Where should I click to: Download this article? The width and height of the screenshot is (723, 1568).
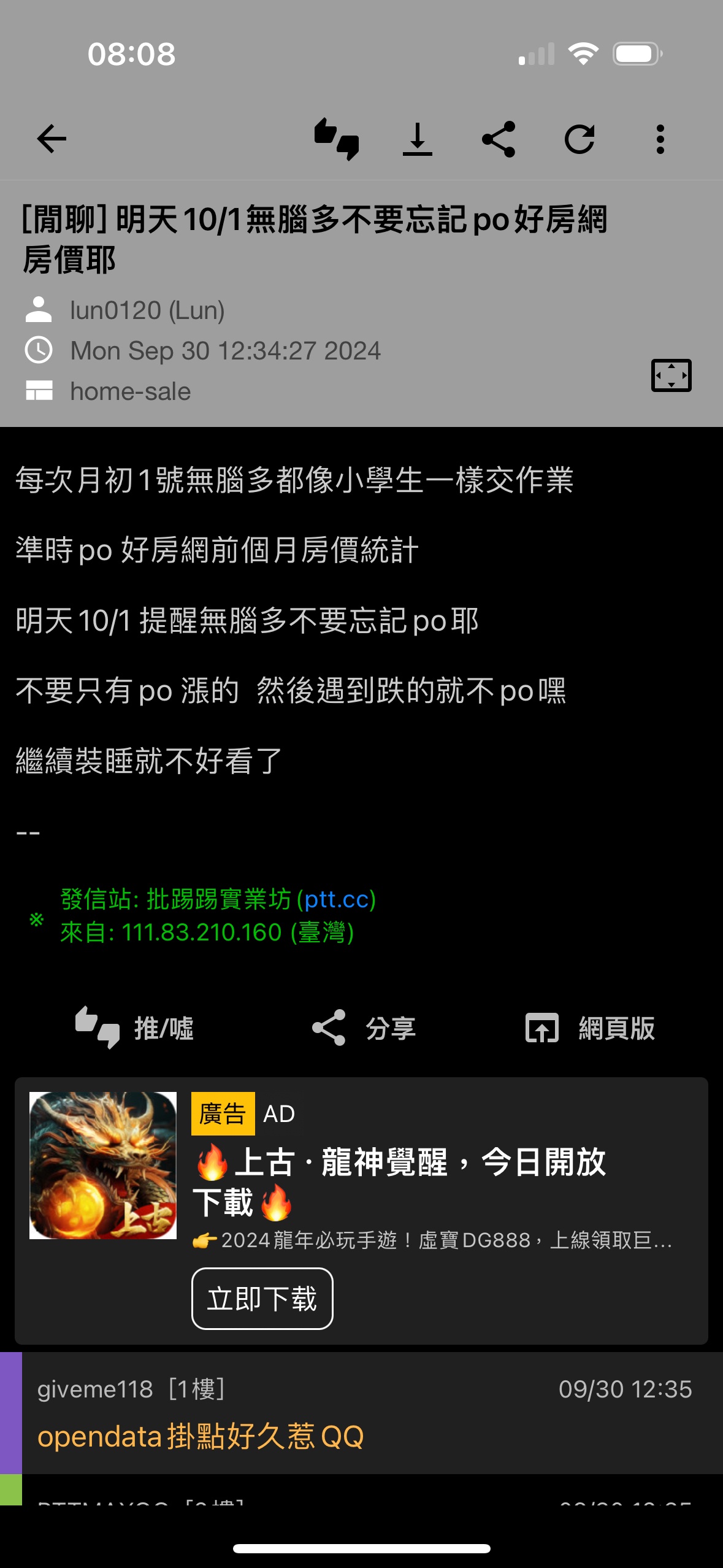418,139
